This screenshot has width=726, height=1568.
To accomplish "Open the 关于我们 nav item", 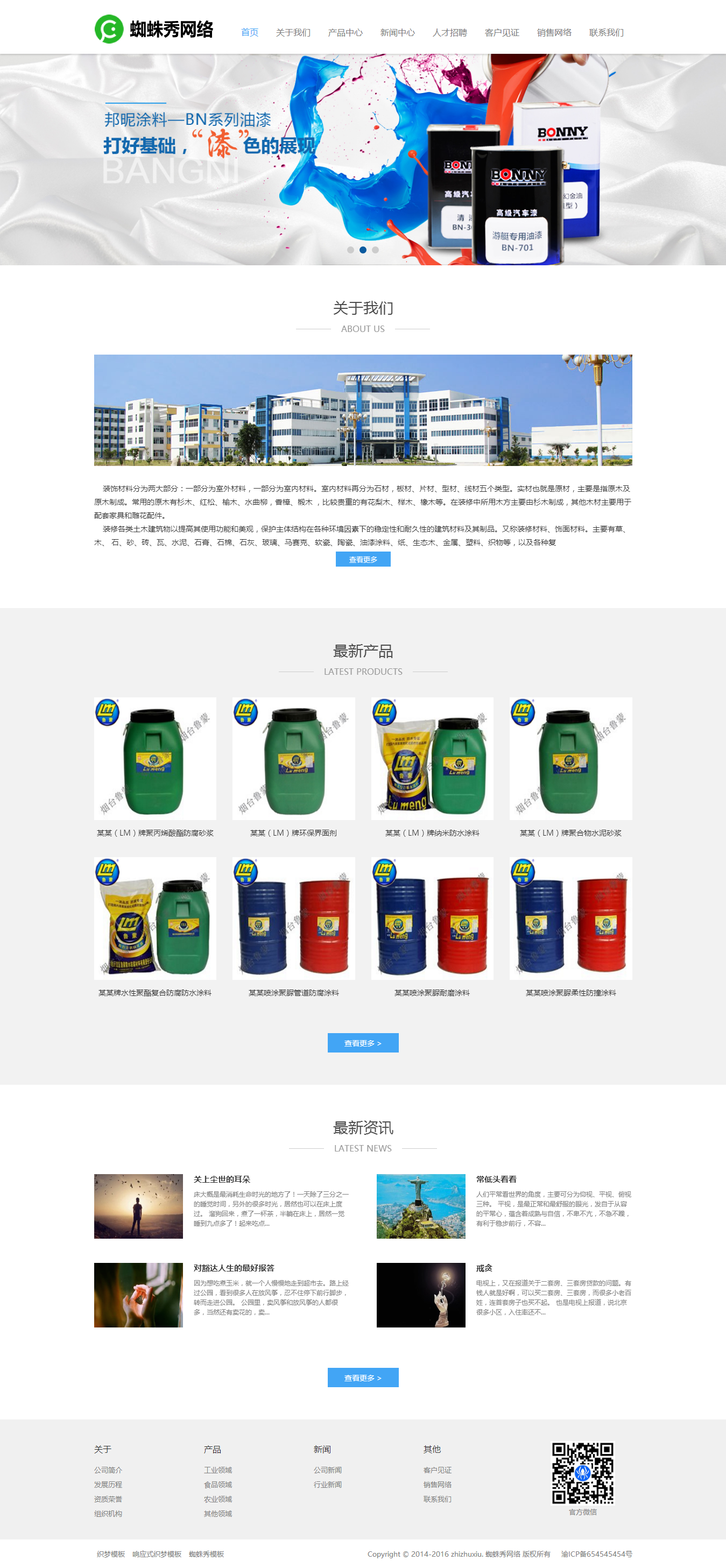I will coord(293,33).
